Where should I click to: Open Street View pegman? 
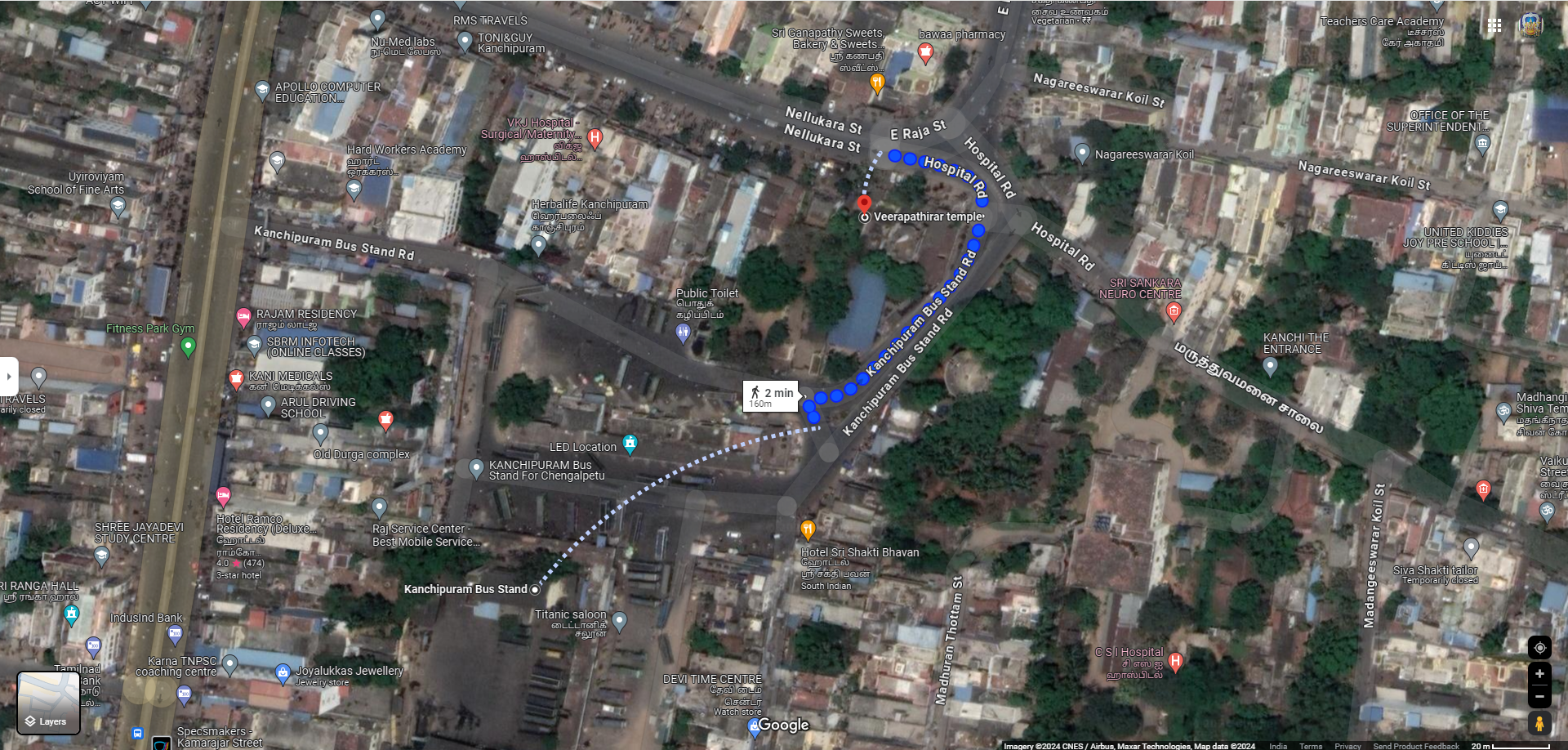point(1539,723)
